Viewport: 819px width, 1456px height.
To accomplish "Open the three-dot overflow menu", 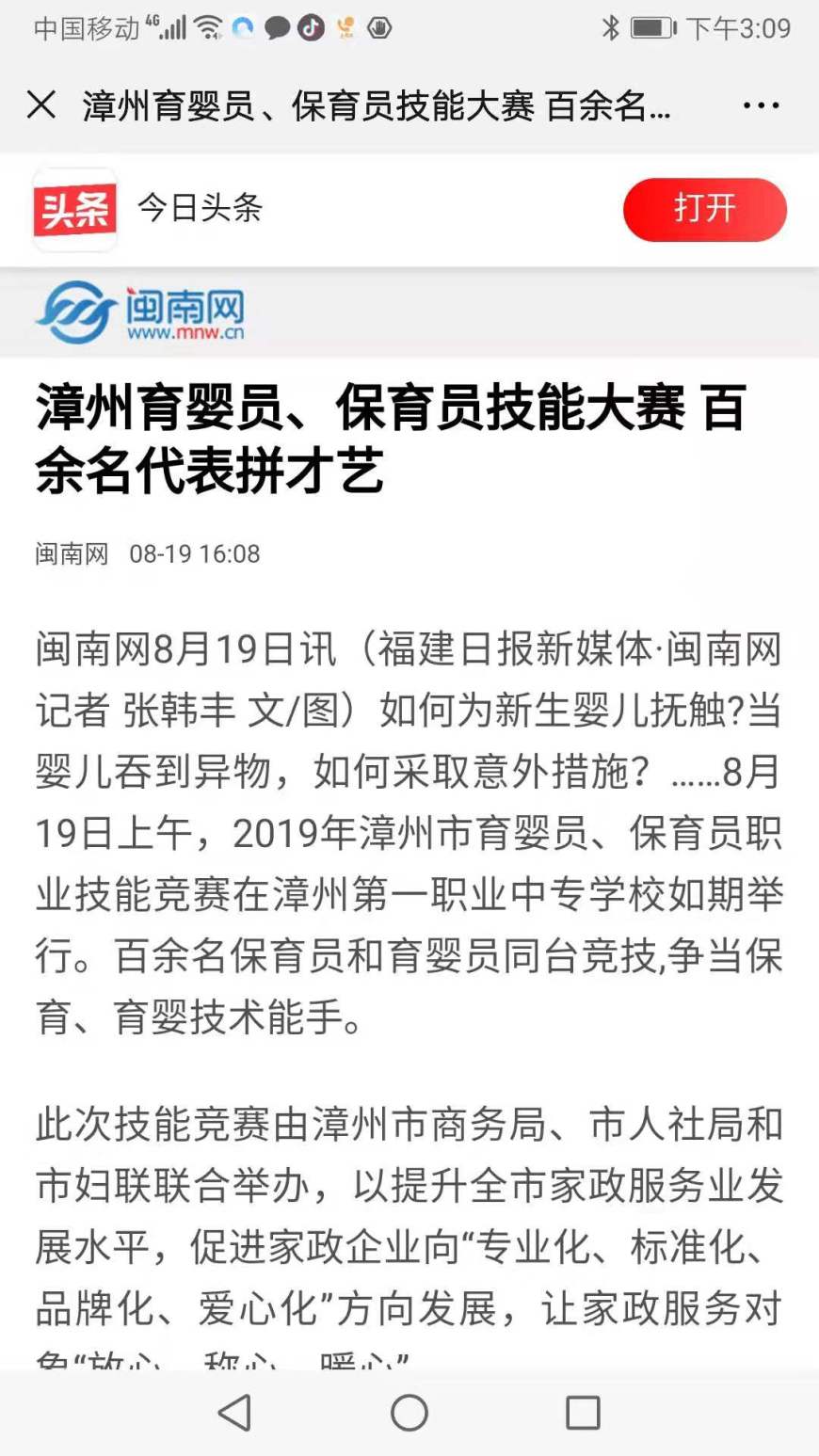I will (761, 105).
